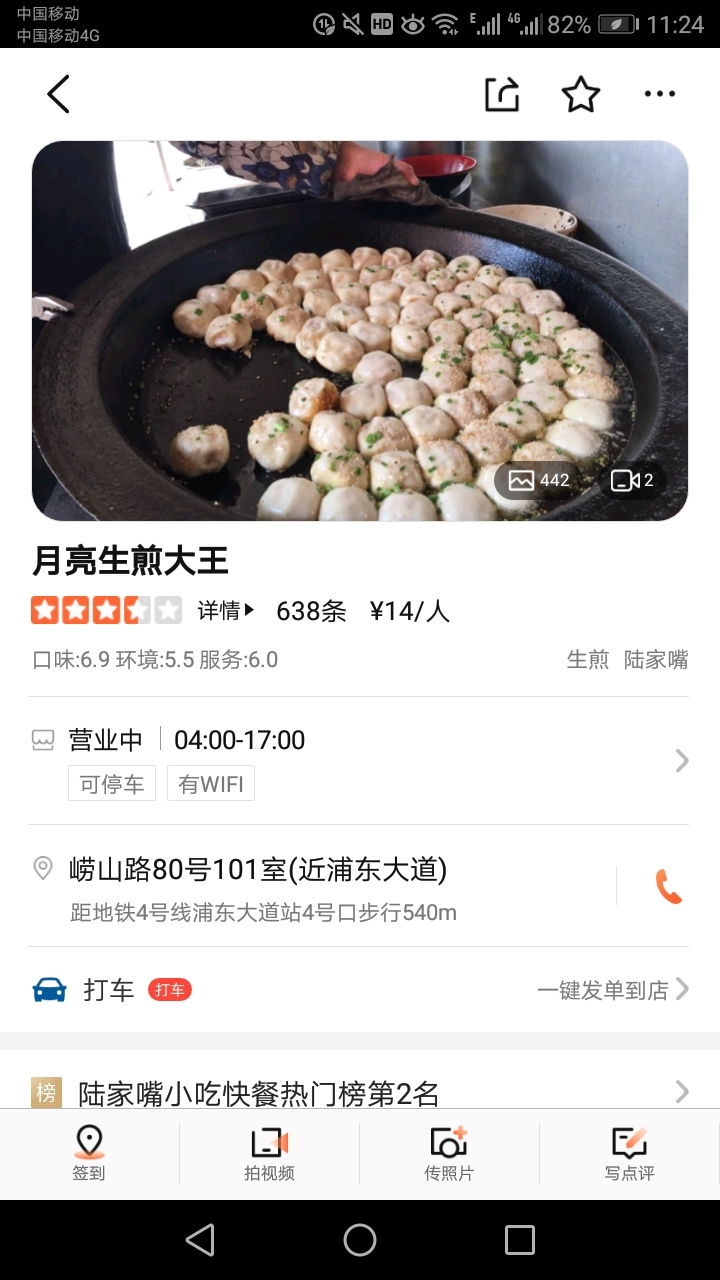720x1280 pixels.
Task: Open the three-dot overflow menu
Action: pos(660,95)
